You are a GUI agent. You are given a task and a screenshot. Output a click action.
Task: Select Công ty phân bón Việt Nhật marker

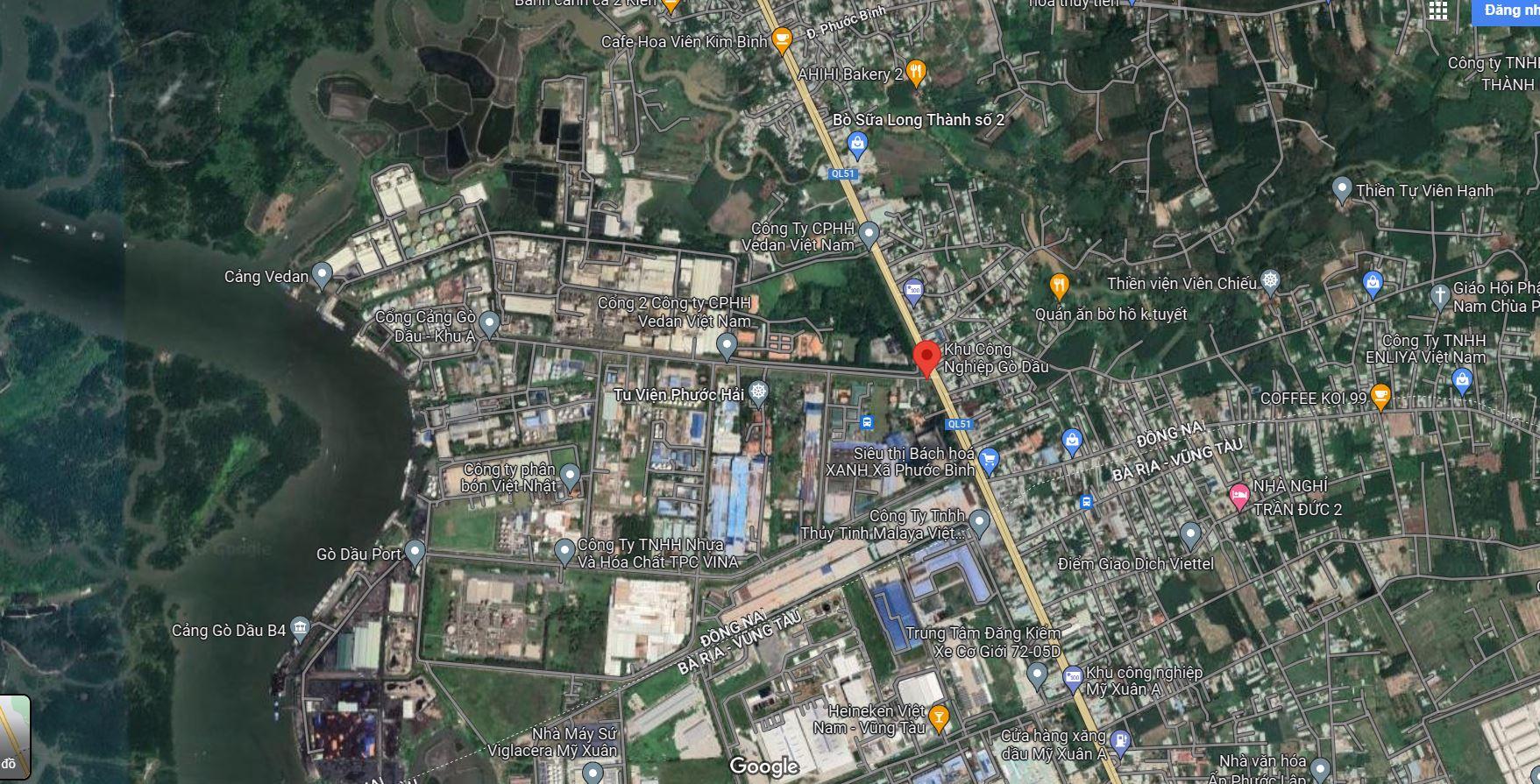[570, 476]
